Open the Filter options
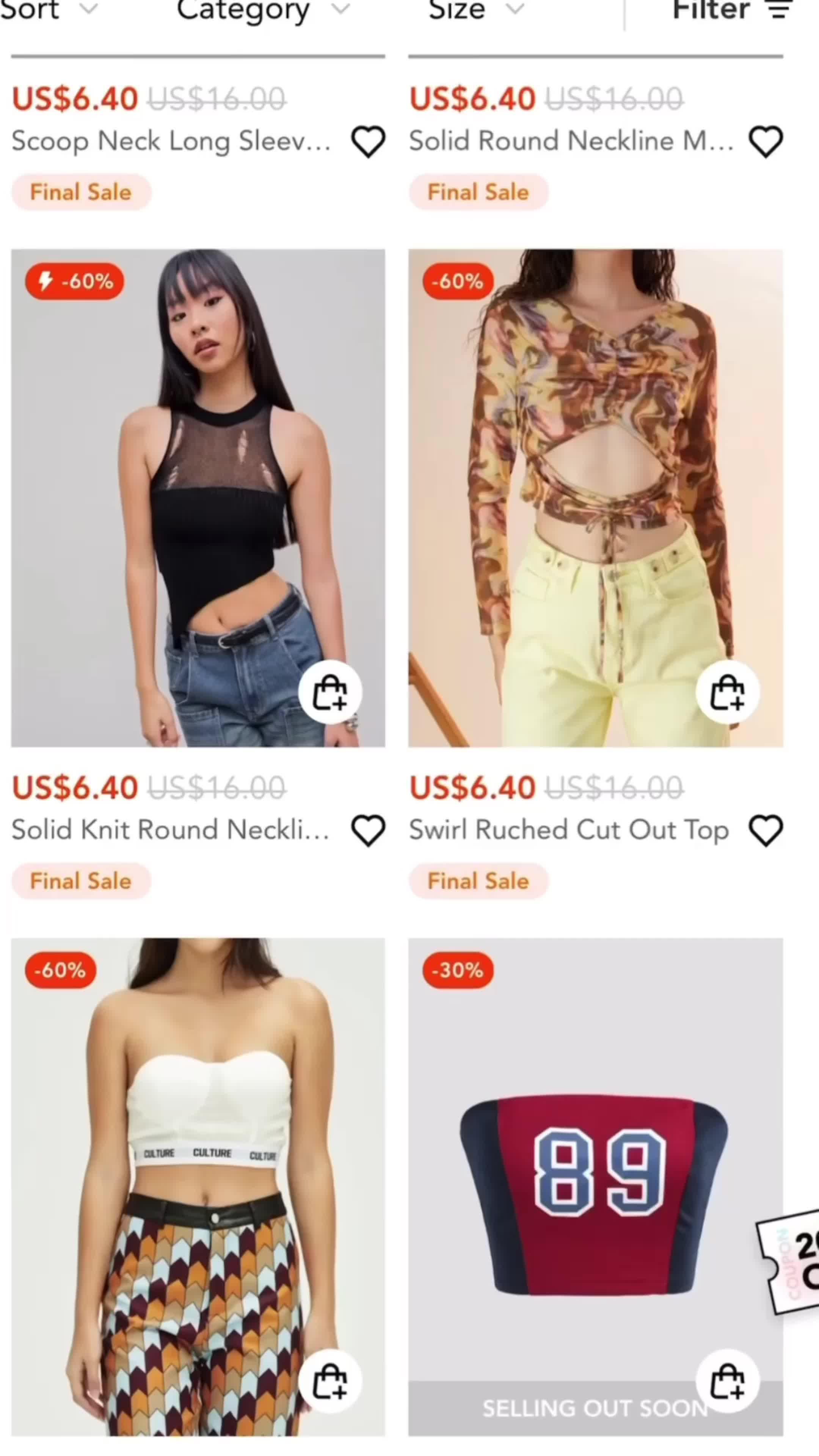Image resolution: width=819 pixels, height=1456 pixels. tap(731, 10)
